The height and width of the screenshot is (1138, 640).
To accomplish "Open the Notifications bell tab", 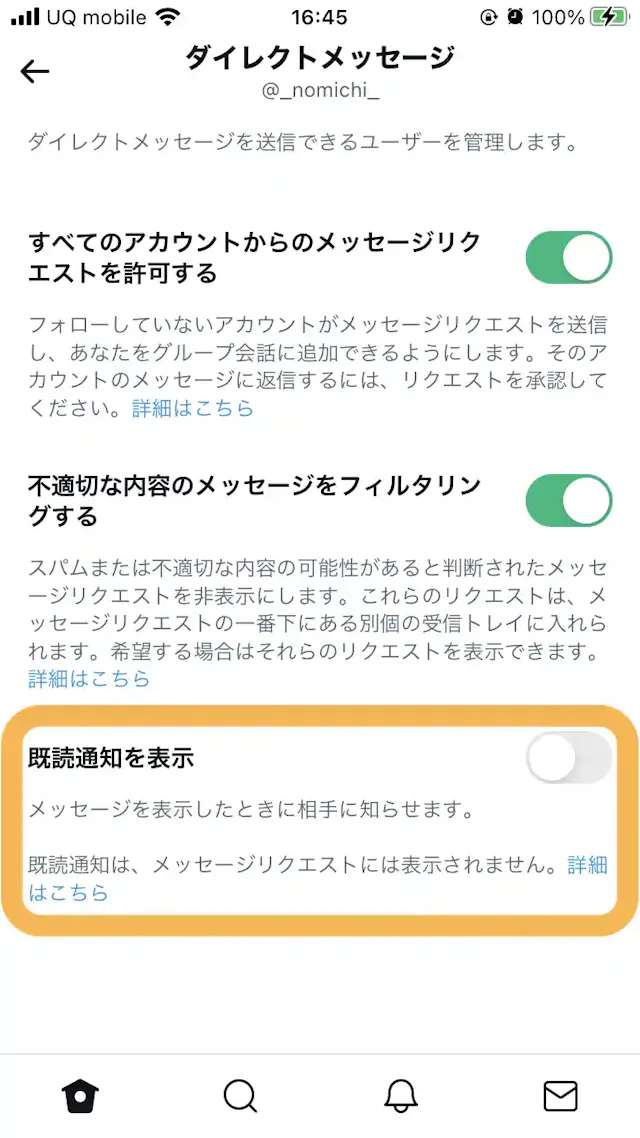I will tap(400, 1096).
